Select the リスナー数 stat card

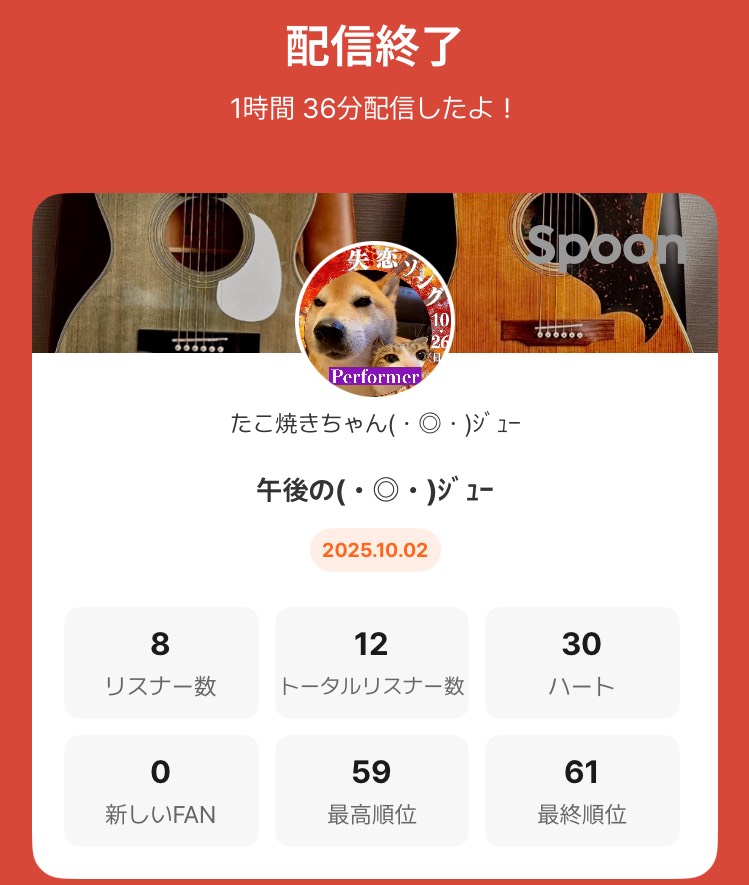[x=161, y=662]
